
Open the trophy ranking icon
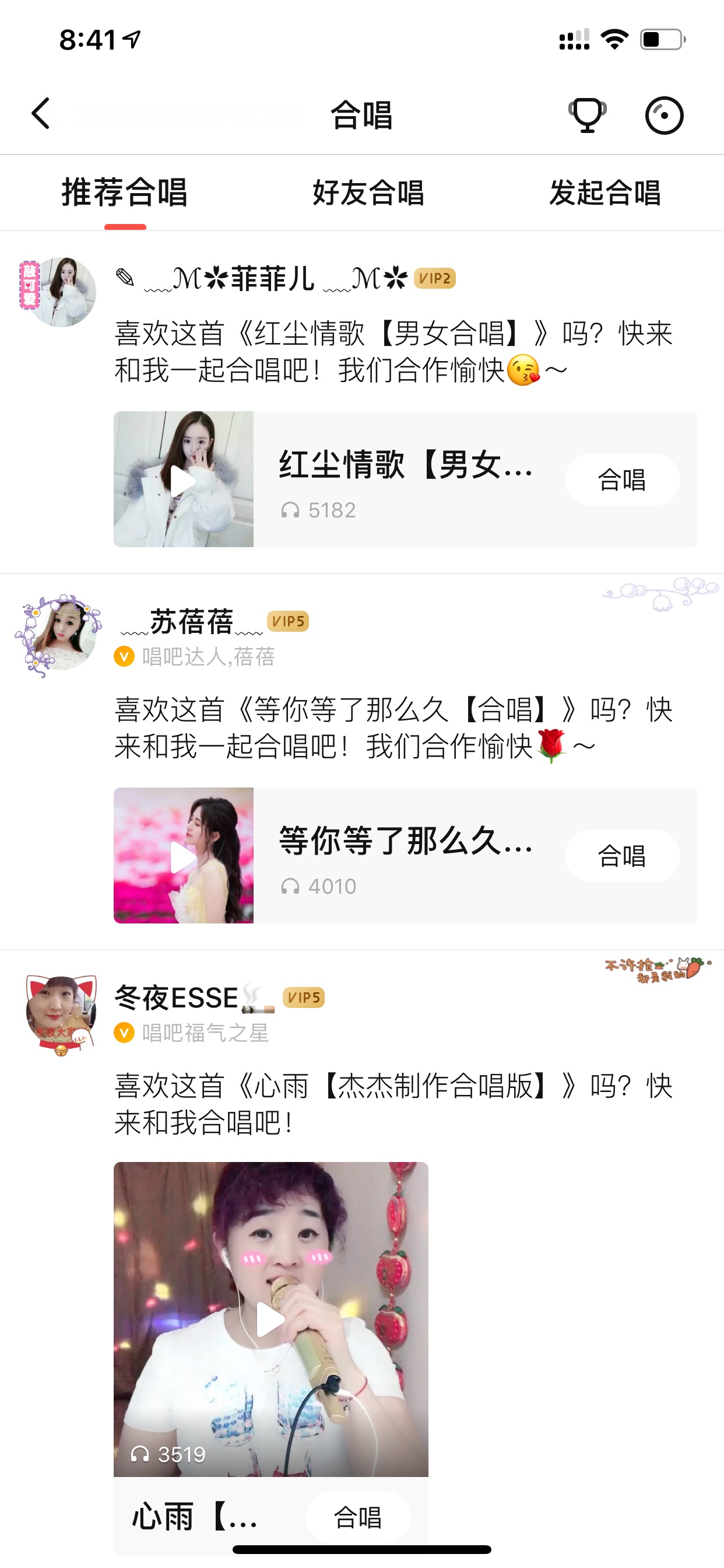click(587, 114)
